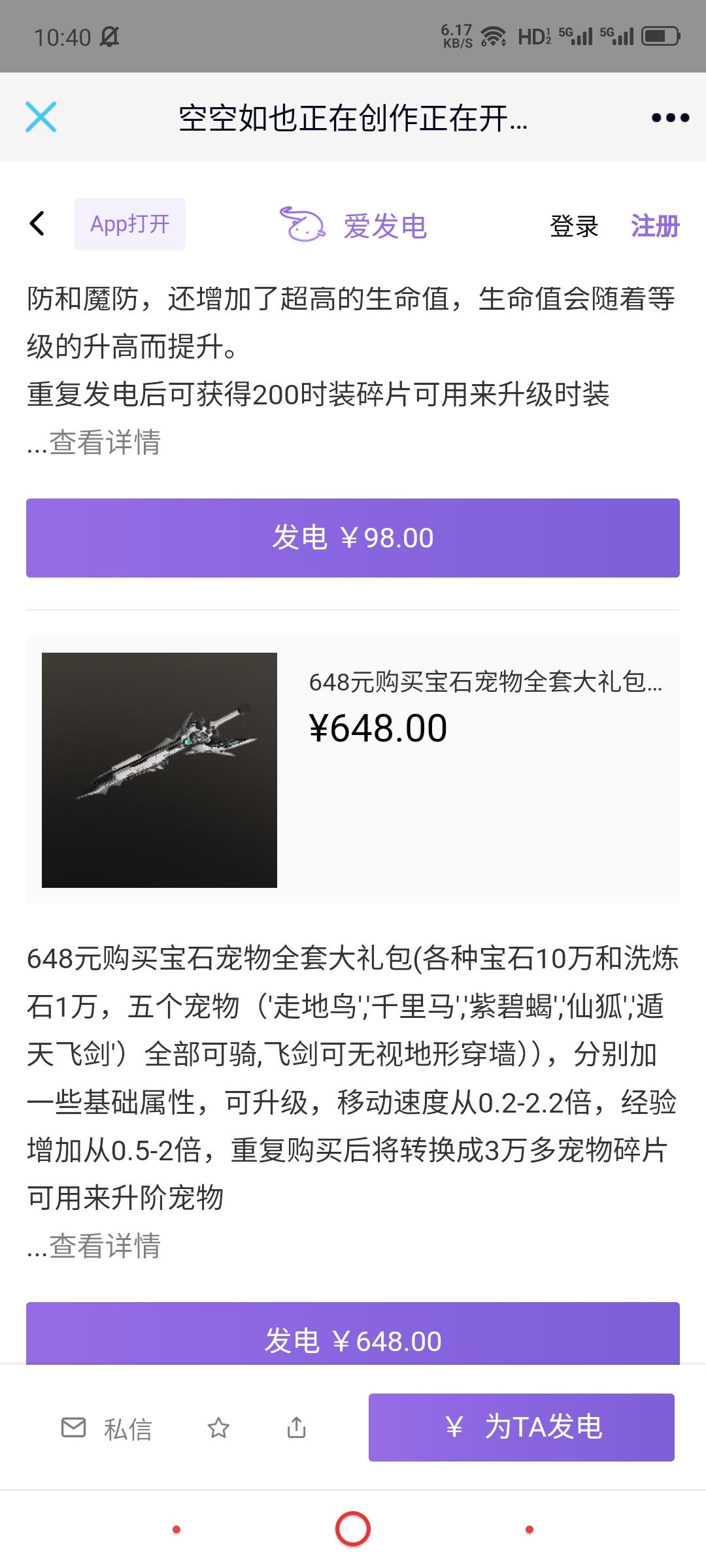Send a 私信 private message
This screenshot has width=706, height=1568.
tap(107, 1429)
